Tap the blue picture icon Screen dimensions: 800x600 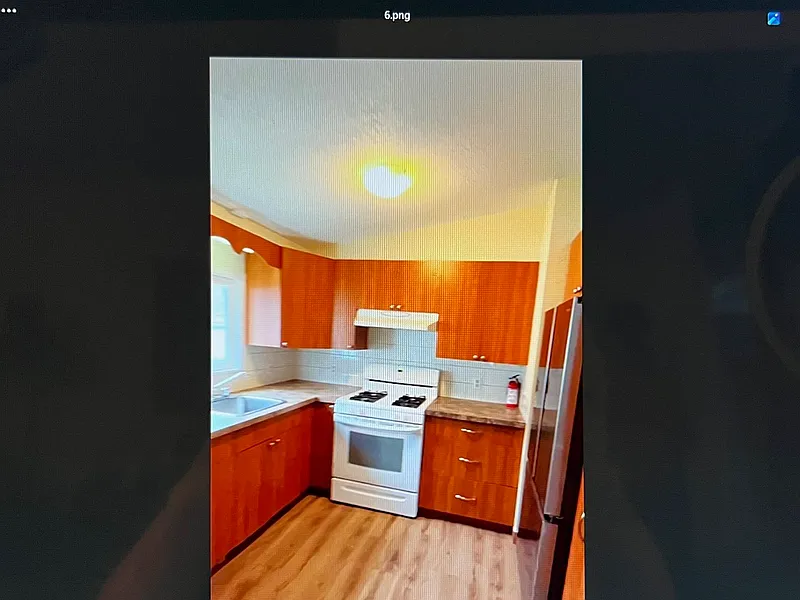(774, 18)
